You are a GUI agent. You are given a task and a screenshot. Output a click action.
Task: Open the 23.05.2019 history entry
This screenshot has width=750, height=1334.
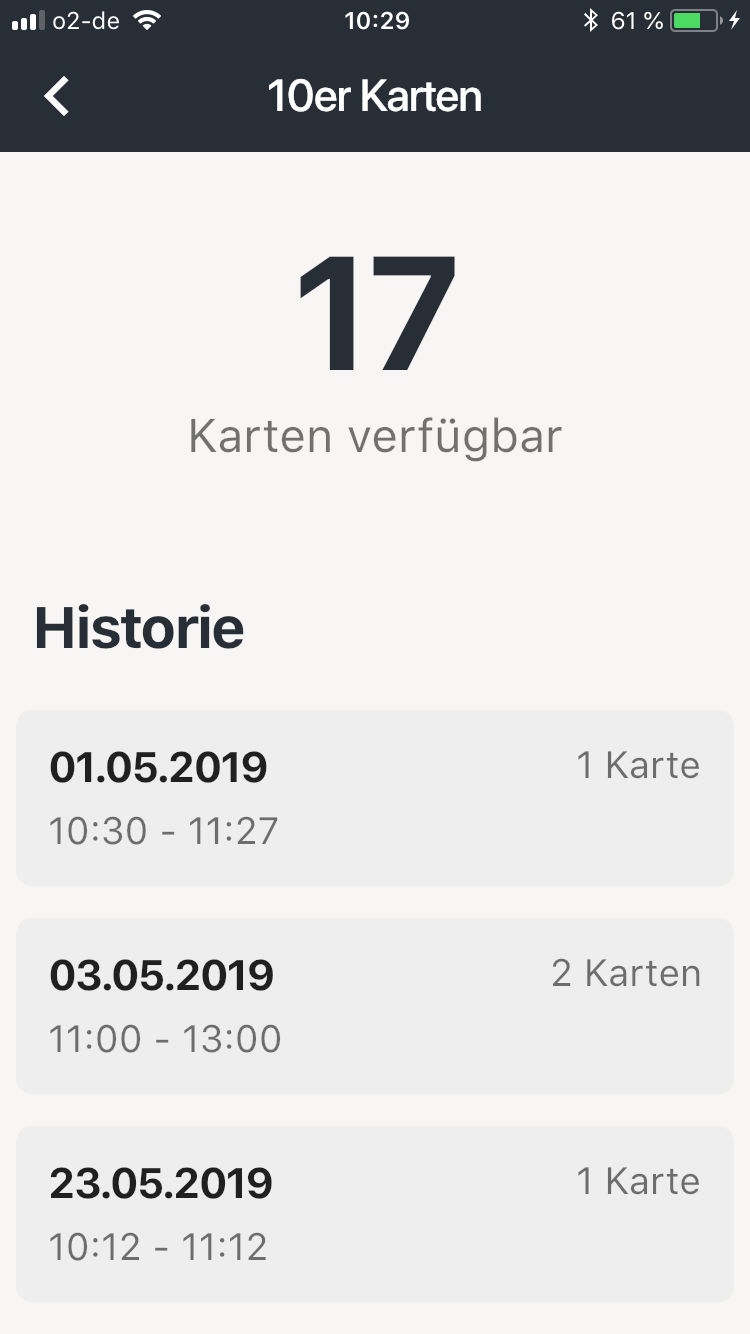375,1214
